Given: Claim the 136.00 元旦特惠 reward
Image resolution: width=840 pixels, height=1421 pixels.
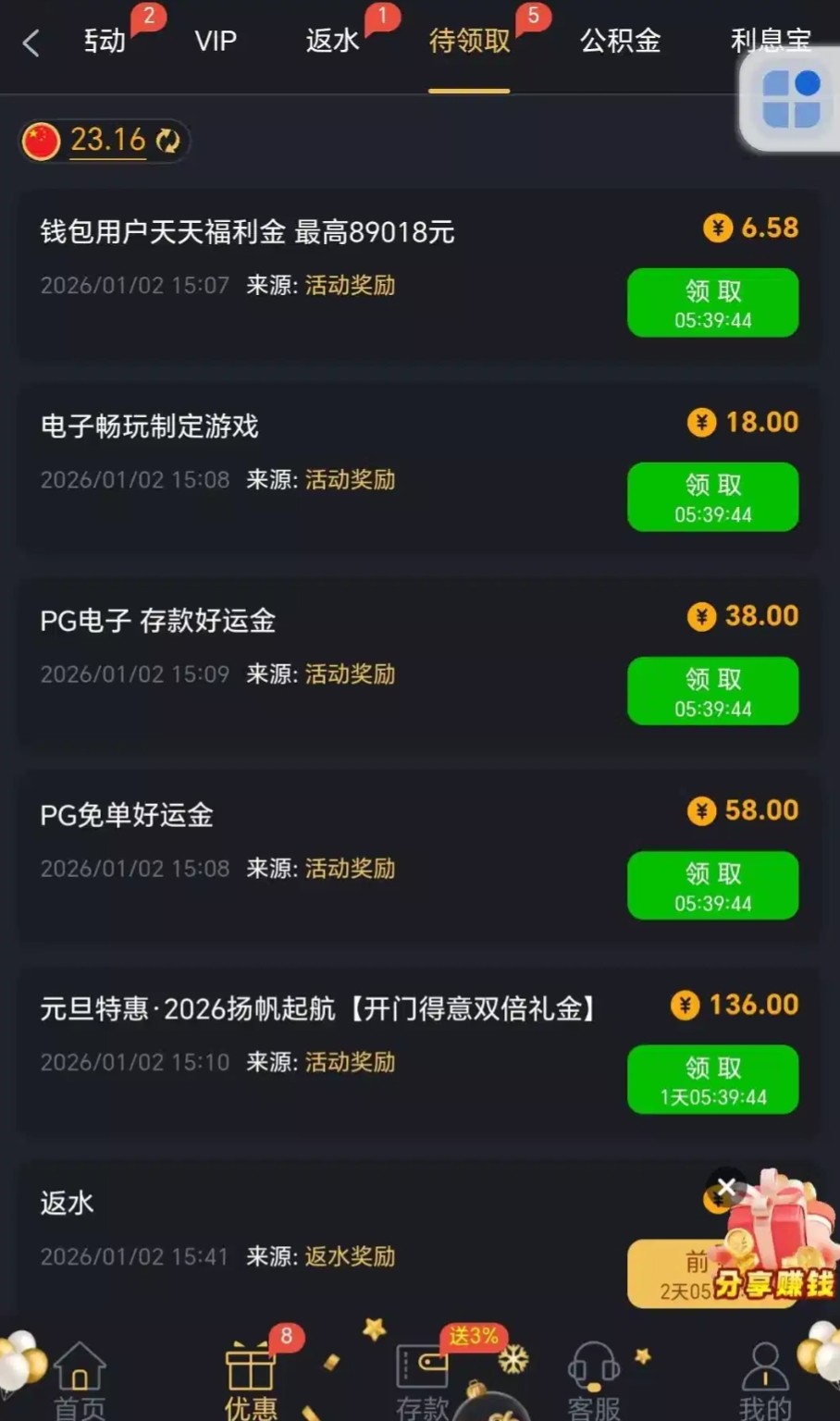Looking at the screenshot, I should click(712, 1080).
